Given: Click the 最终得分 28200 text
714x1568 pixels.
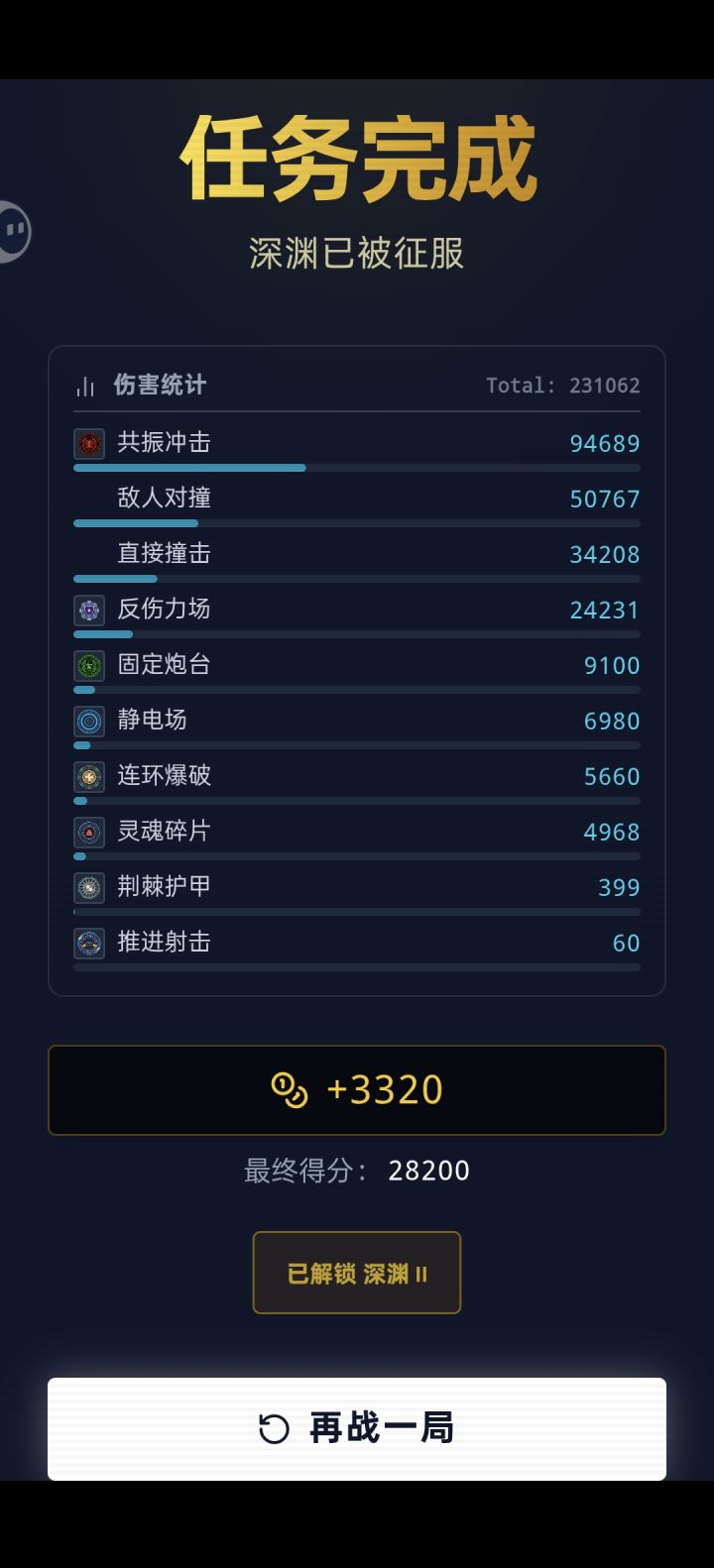Looking at the screenshot, I should tap(355, 1171).
